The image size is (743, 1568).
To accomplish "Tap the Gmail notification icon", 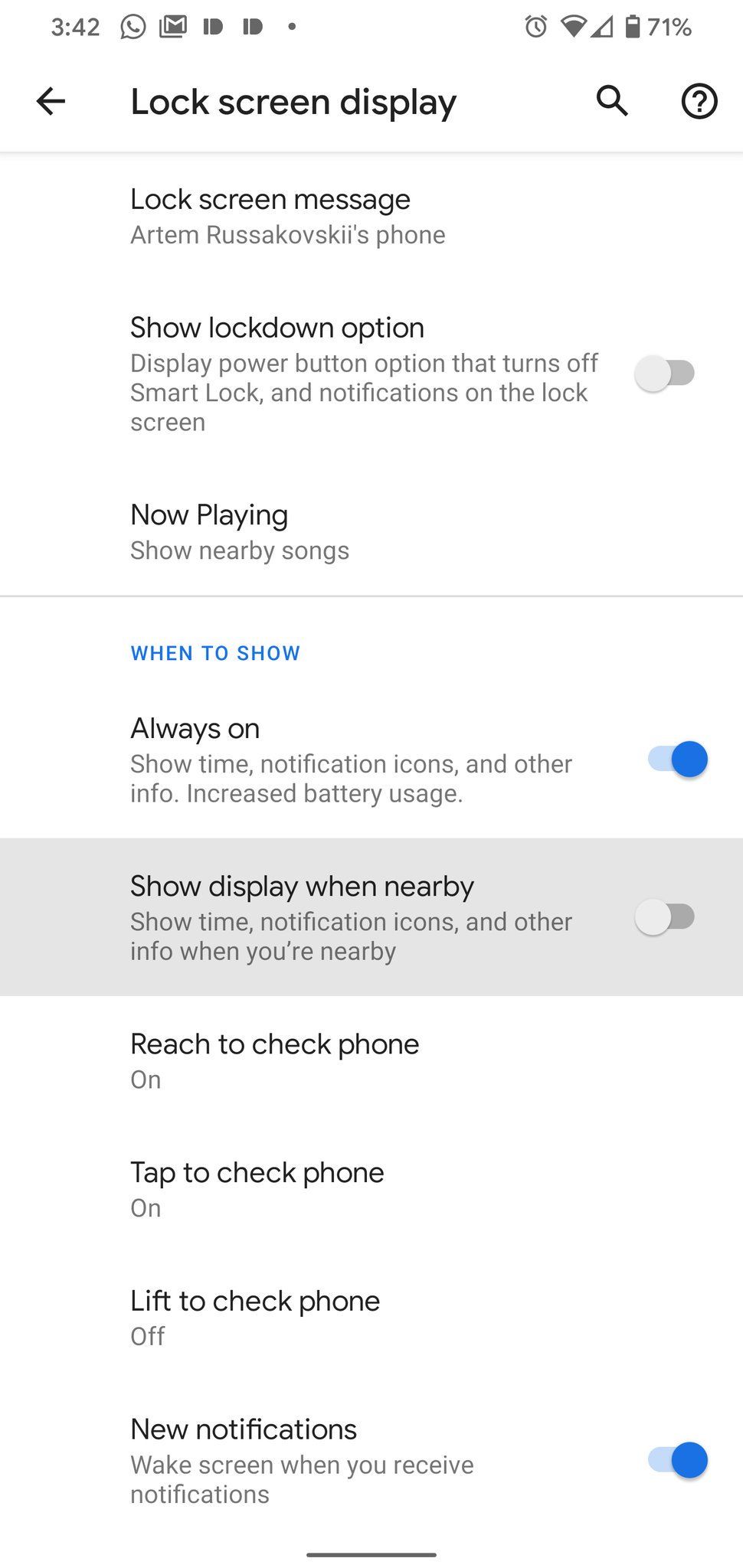I will click(175, 25).
